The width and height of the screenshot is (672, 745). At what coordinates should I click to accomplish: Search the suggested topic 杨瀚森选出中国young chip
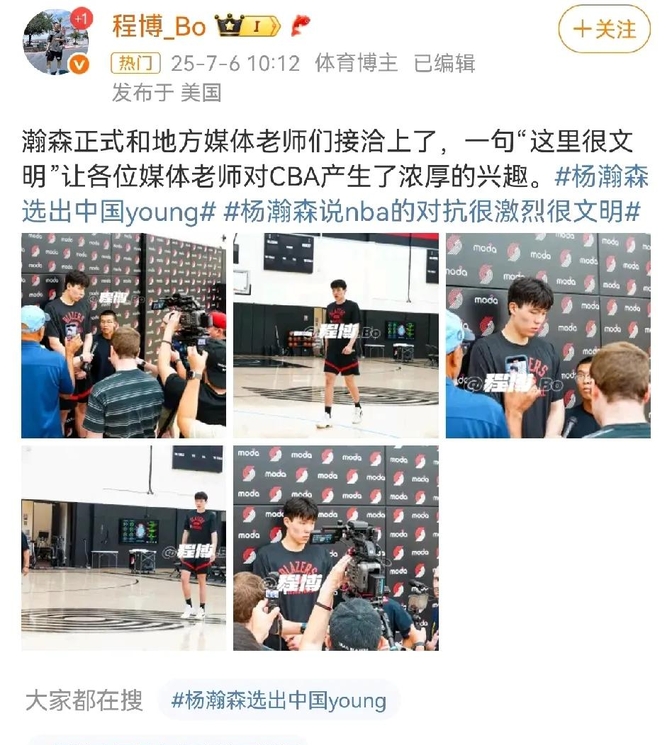(x=278, y=701)
